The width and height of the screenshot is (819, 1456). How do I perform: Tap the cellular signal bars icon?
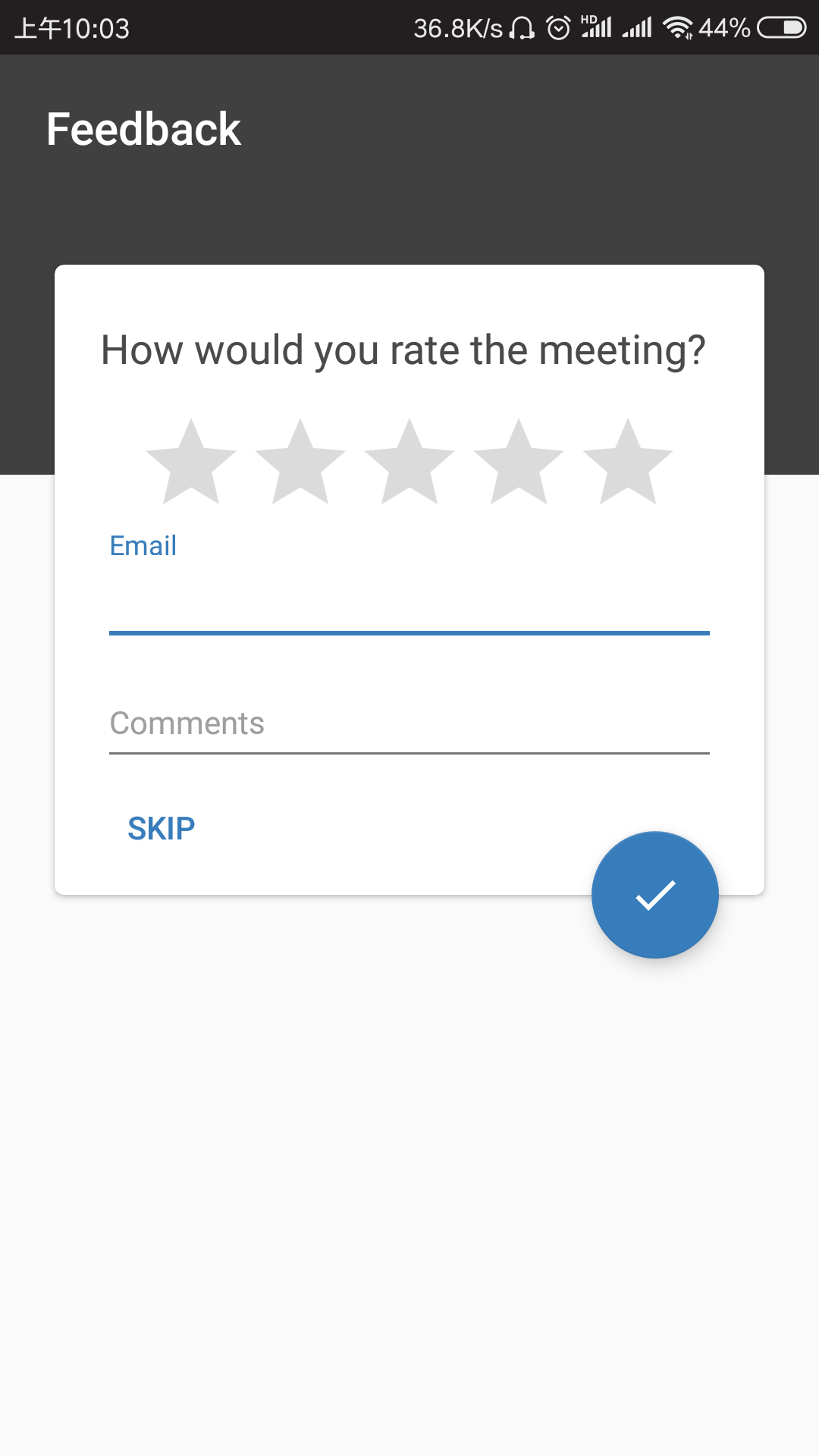click(x=637, y=27)
